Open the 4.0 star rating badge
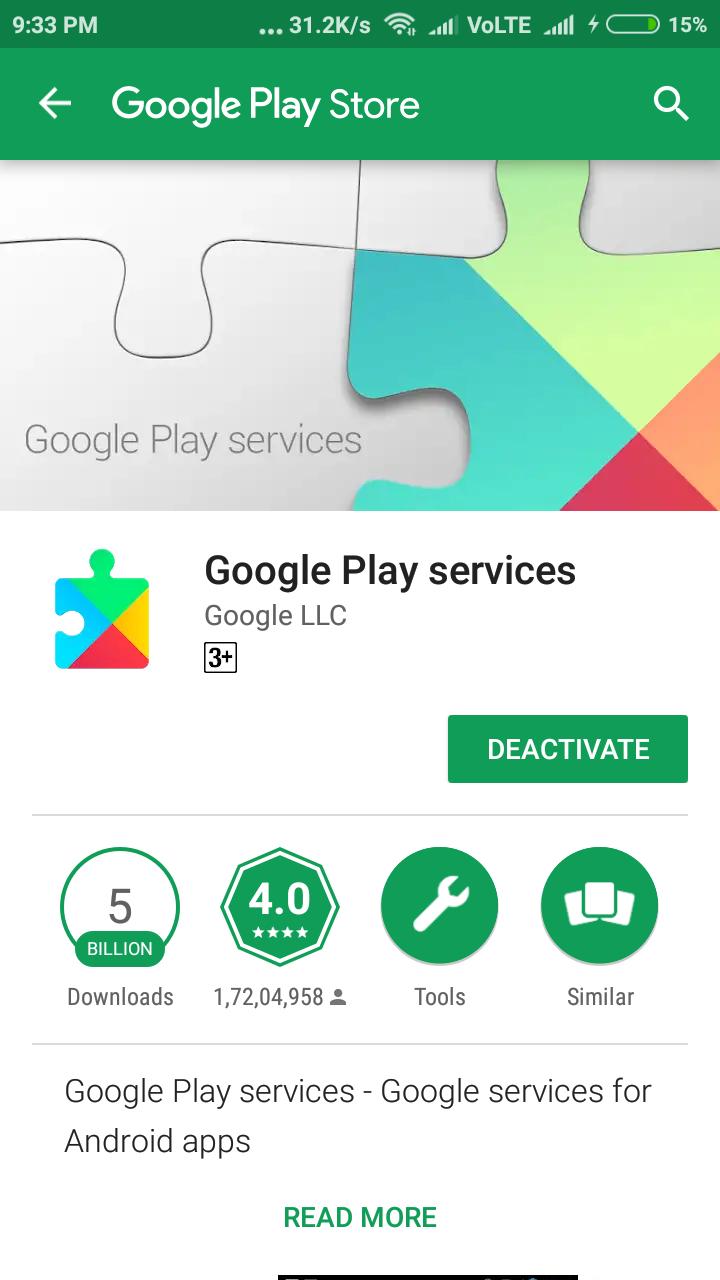Screen dimensions: 720x1280 pos(280,907)
